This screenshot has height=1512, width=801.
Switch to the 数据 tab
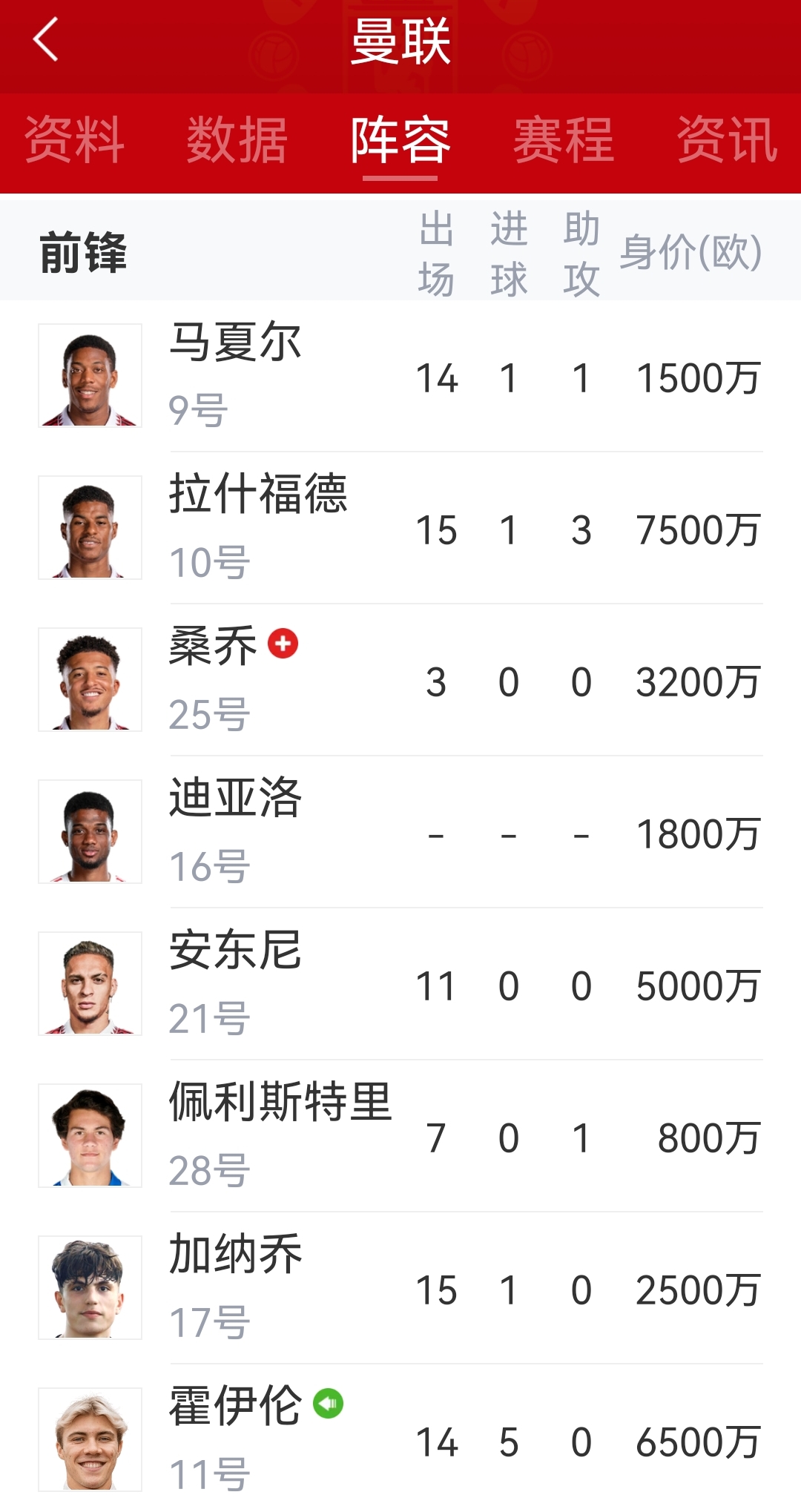237,140
